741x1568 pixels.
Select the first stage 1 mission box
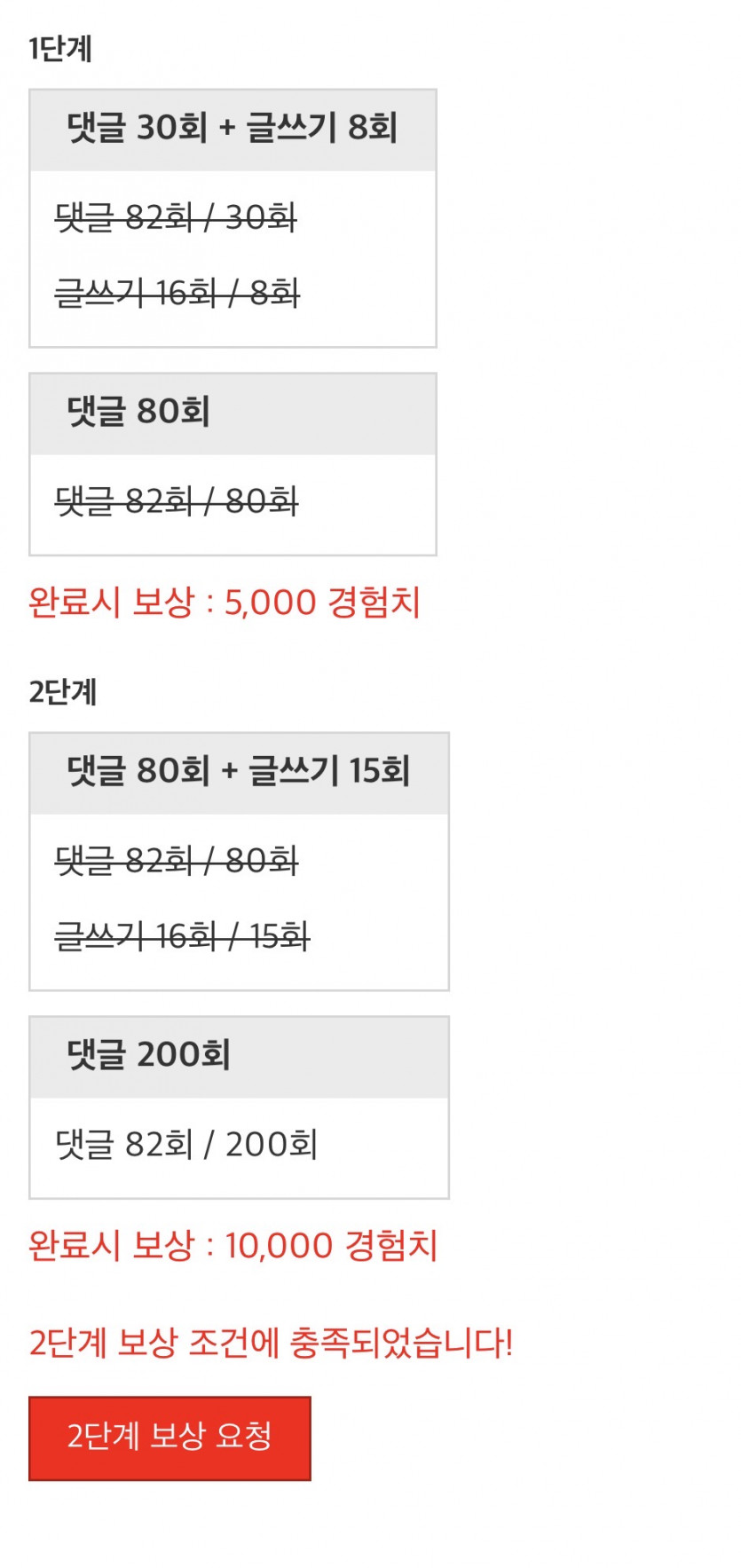coord(233,217)
